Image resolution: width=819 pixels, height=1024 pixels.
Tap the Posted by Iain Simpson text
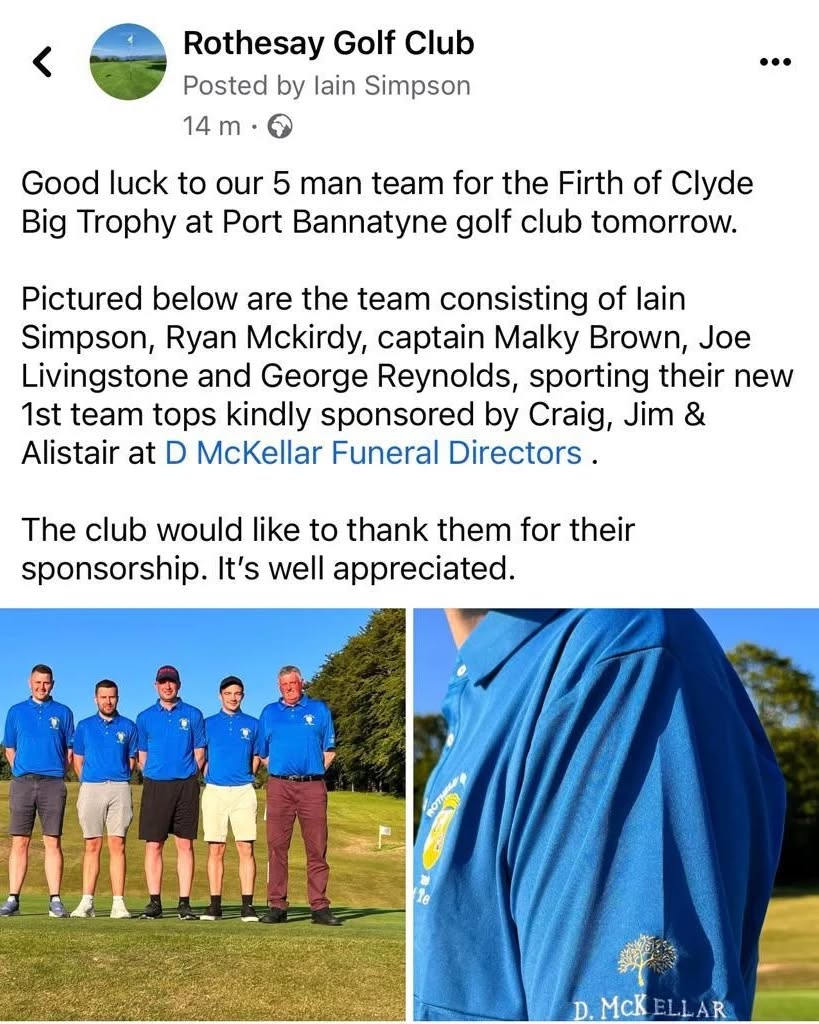click(x=325, y=86)
